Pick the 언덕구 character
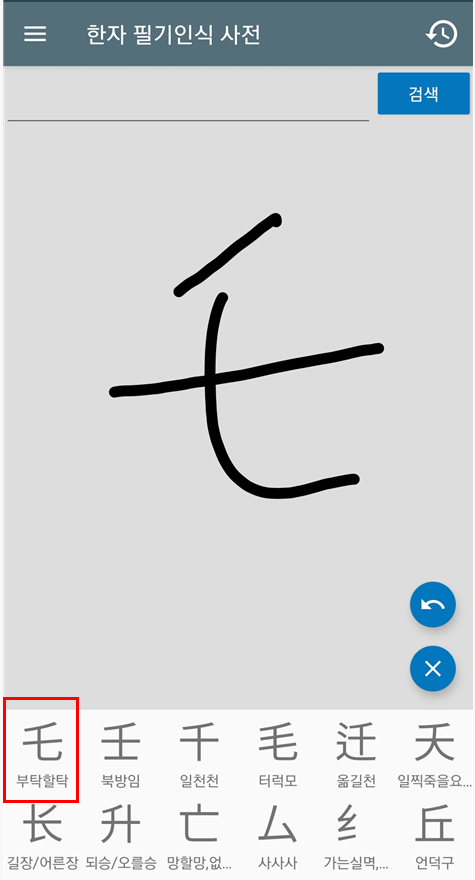Image resolution: width=475 pixels, height=880 pixels. 435,836
